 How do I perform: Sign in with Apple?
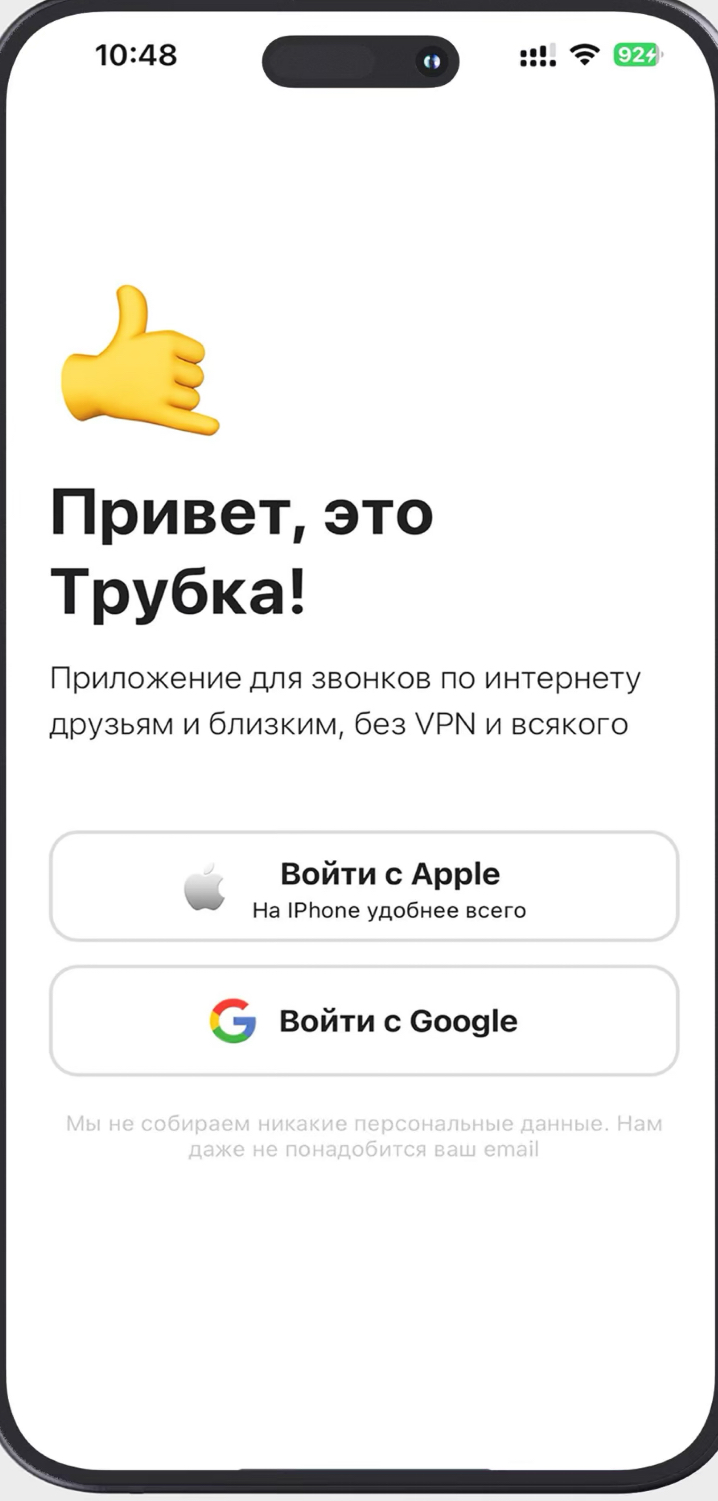coord(364,886)
